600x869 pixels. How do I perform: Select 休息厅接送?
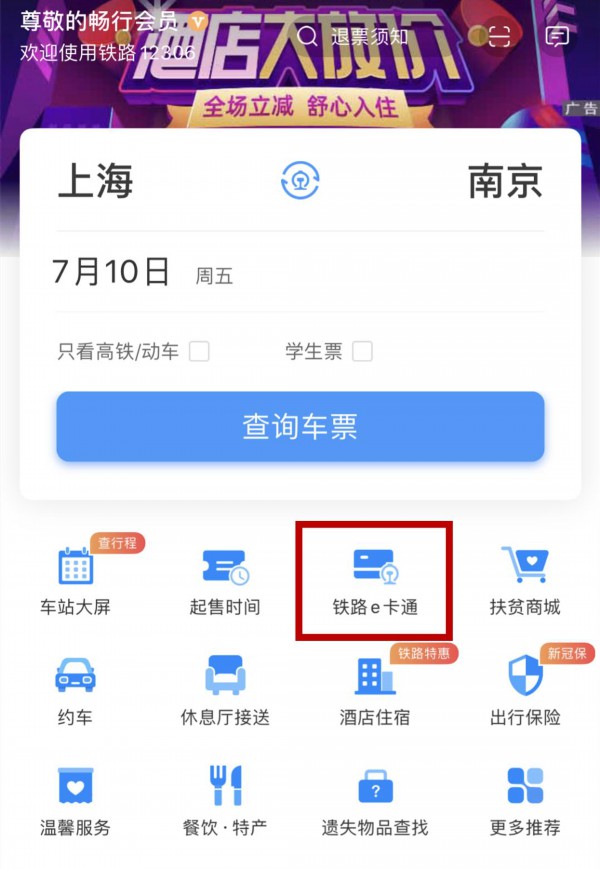(225, 691)
